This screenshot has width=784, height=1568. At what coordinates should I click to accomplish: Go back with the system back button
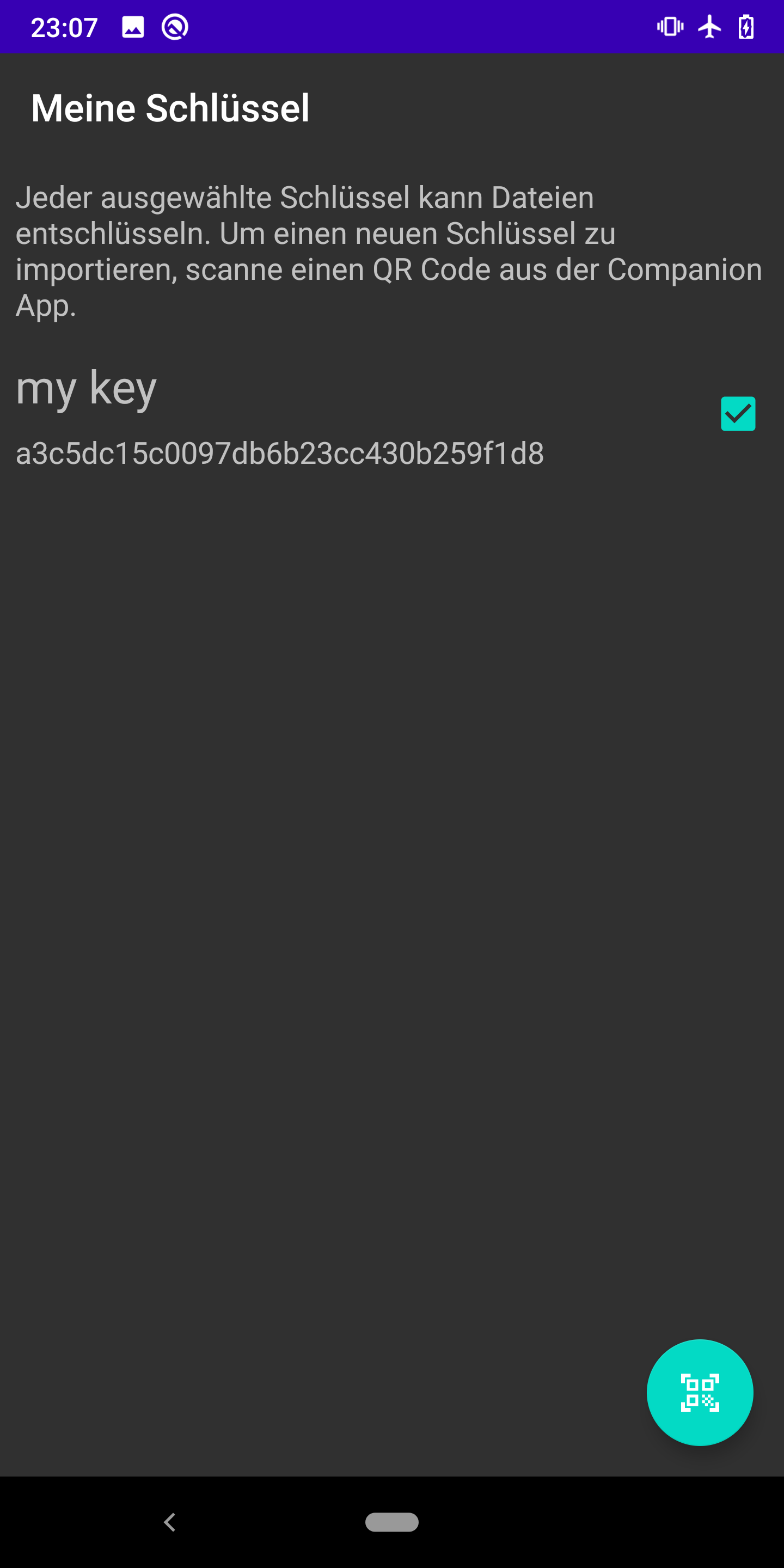(x=170, y=1522)
